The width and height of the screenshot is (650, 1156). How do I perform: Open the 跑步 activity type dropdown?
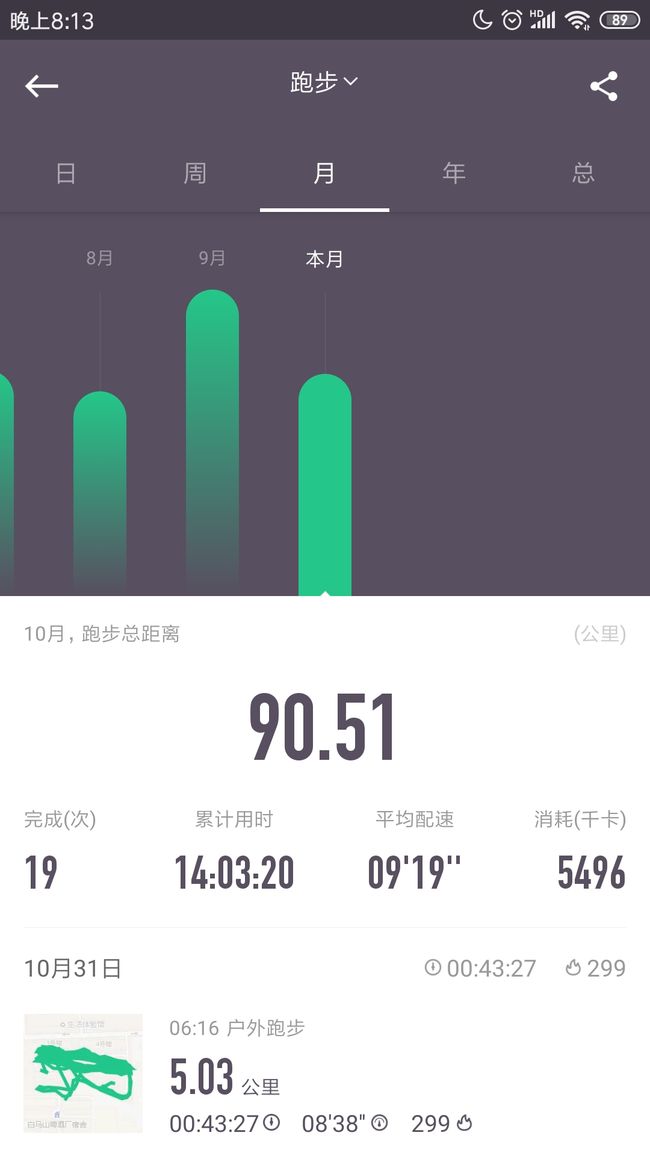tap(324, 82)
